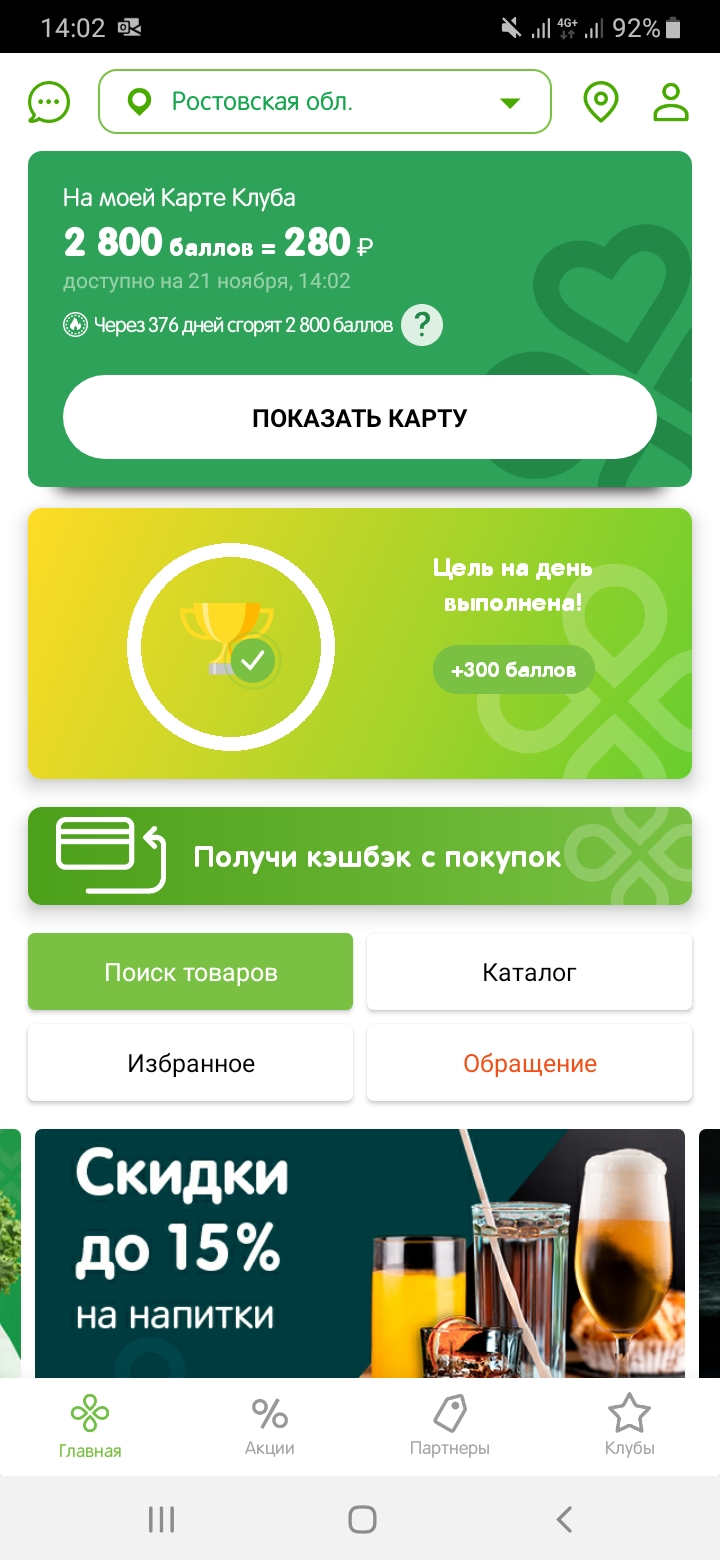Select the Главная tab
This screenshot has height=1560, width=720.
(x=90, y=1426)
